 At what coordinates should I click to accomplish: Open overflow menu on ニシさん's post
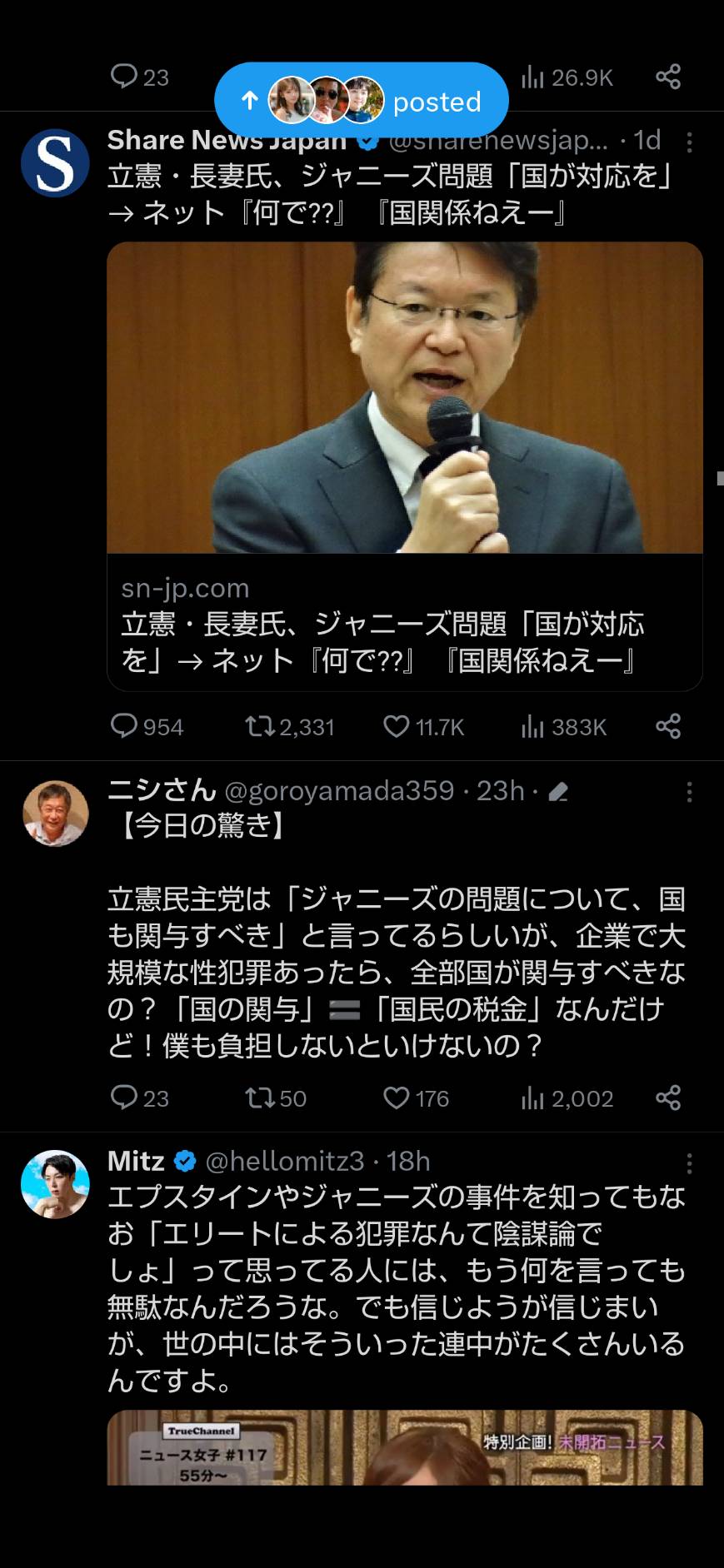click(x=689, y=792)
